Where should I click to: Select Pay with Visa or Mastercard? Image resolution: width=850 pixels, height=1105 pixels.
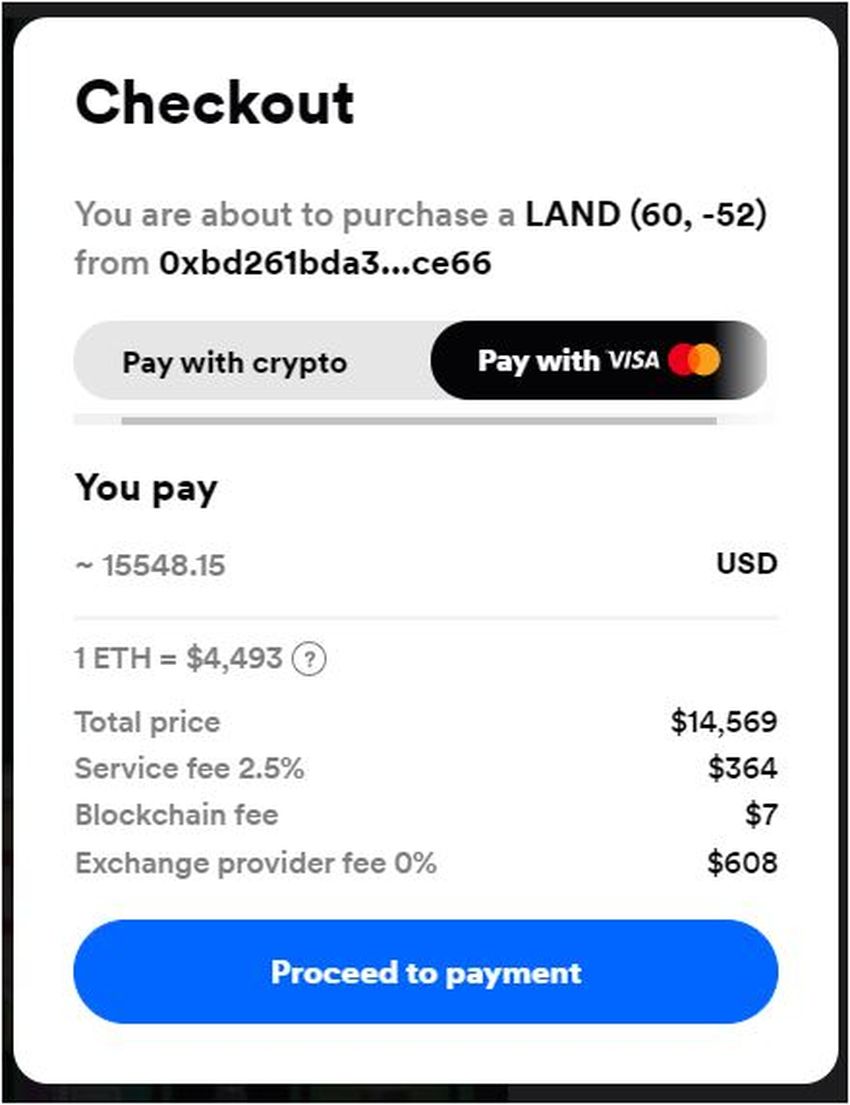pyautogui.click(x=598, y=361)
